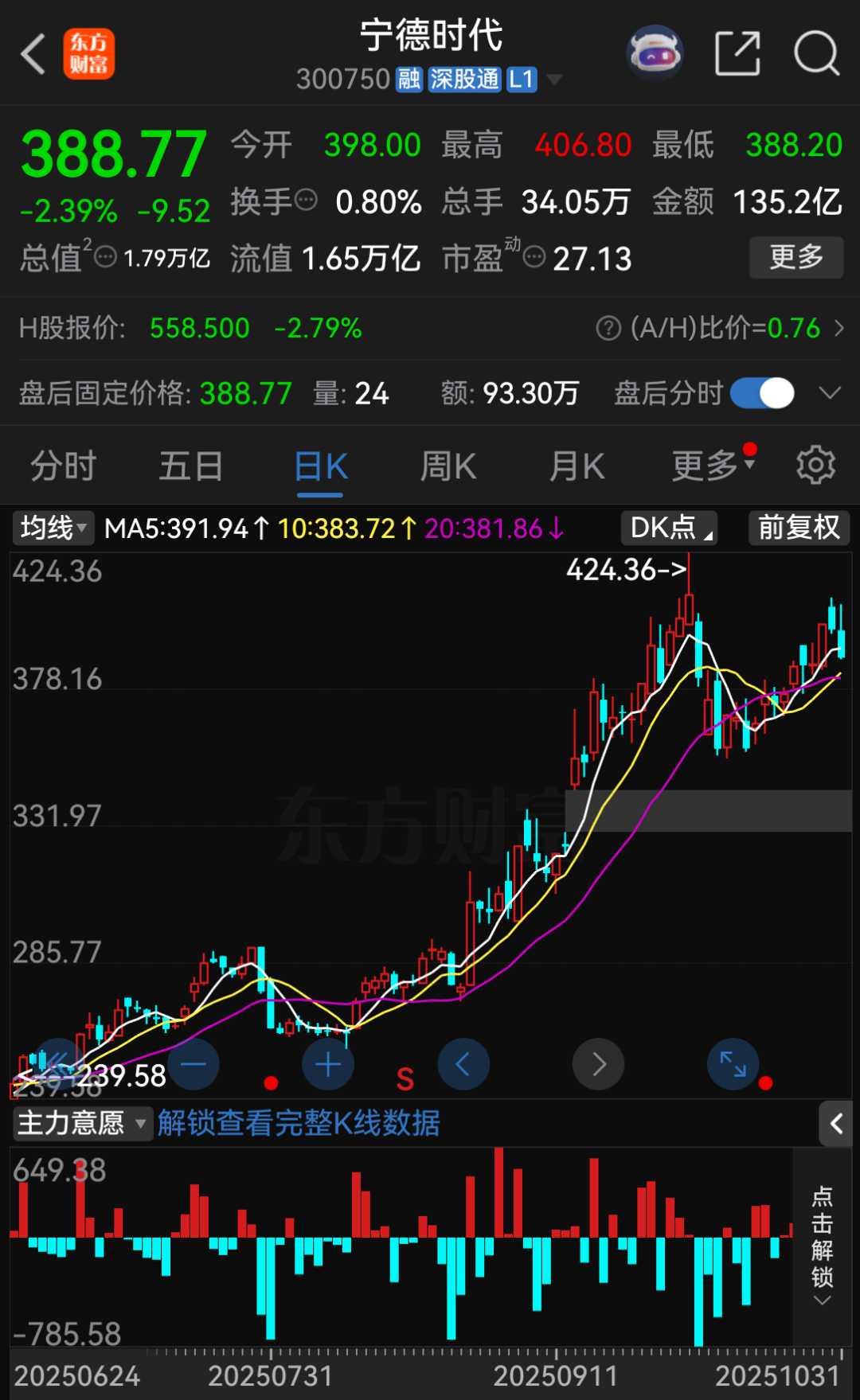The height and width of the screenshot is (1400, 860).
Task: Open the 均线 indicator dropdown
Action: tap(53, 528)
